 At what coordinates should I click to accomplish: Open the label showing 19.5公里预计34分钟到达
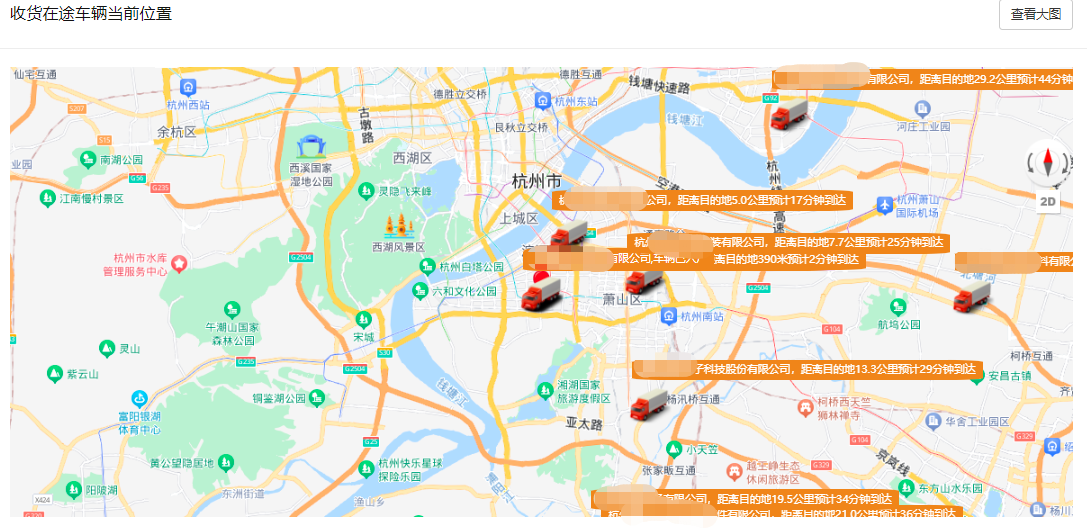745,499
